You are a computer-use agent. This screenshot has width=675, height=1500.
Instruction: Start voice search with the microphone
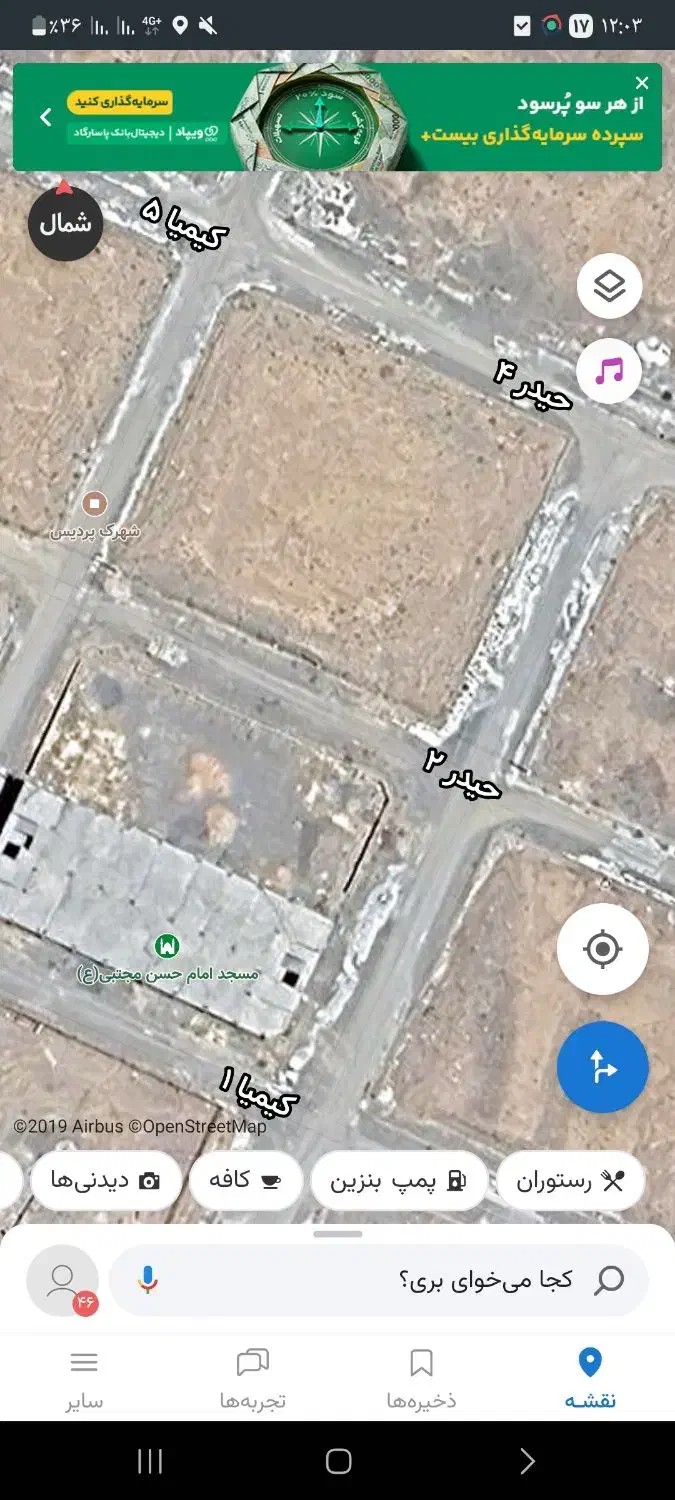pos(148,1280)
